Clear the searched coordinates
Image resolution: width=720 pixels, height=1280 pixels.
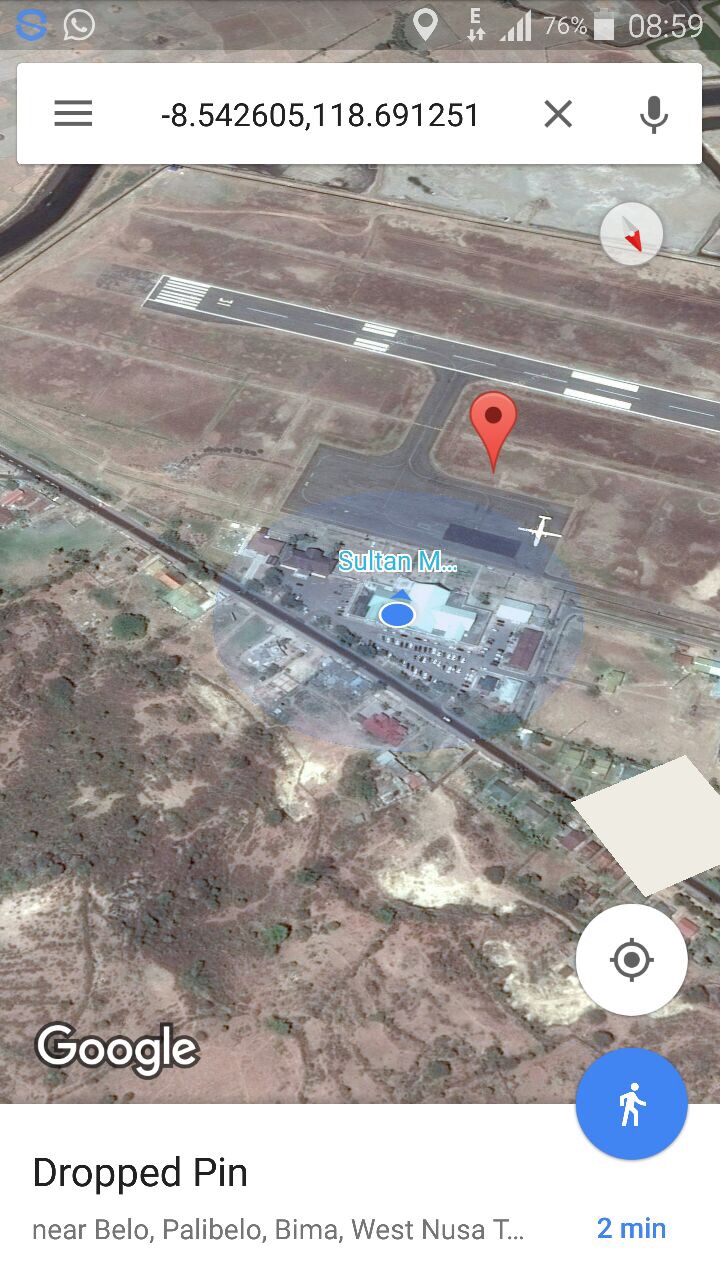(x=558, y=114)
